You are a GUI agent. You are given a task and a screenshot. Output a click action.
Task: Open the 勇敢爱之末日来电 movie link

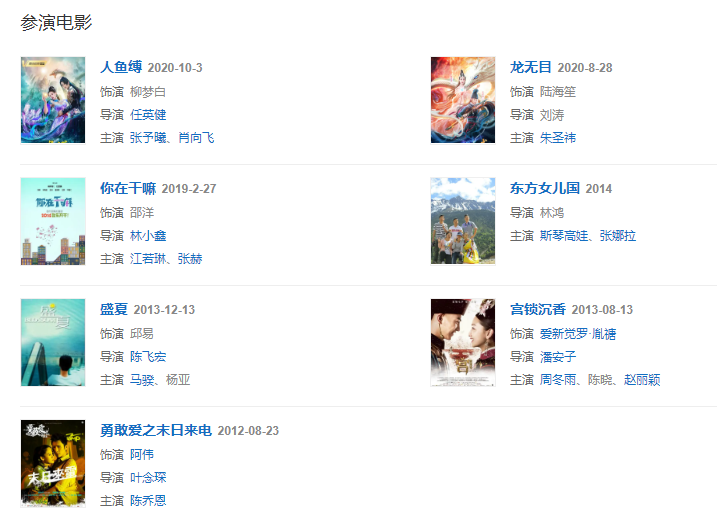tap(156, 430)
